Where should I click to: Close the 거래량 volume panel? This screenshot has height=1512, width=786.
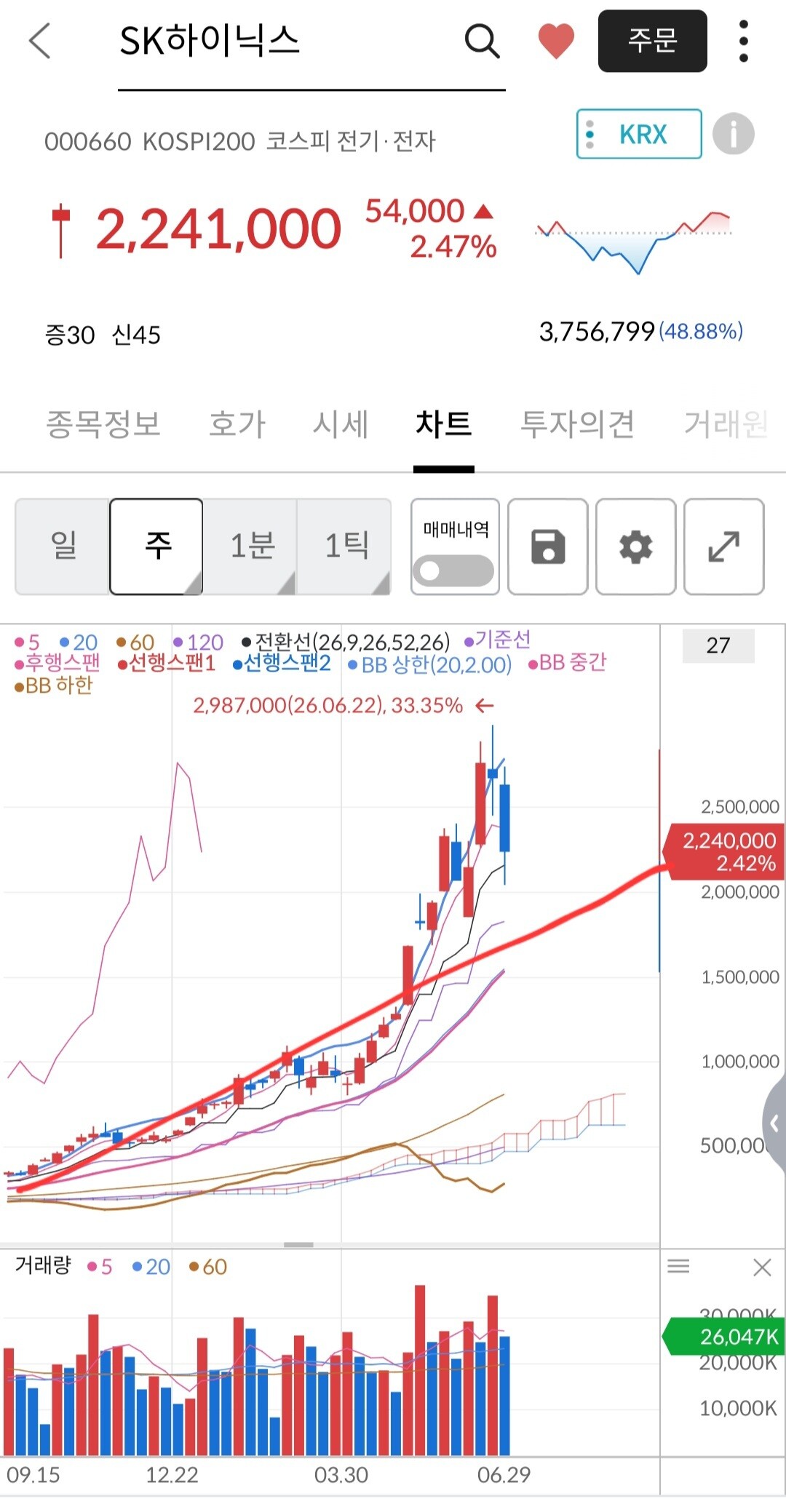(762, 1268)
